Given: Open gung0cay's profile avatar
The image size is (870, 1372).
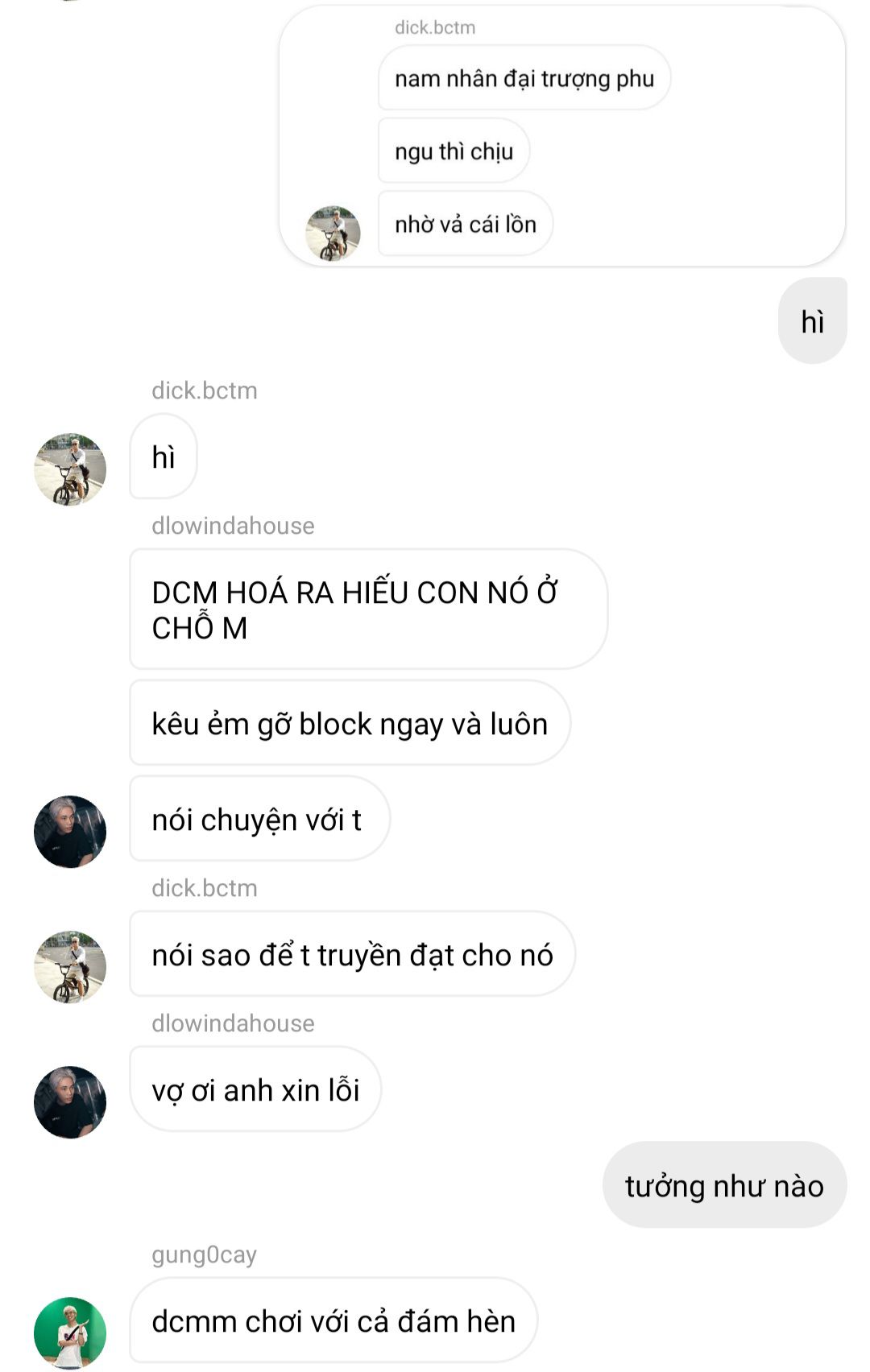Looking at the screenshot, I should coord(70,1333).
